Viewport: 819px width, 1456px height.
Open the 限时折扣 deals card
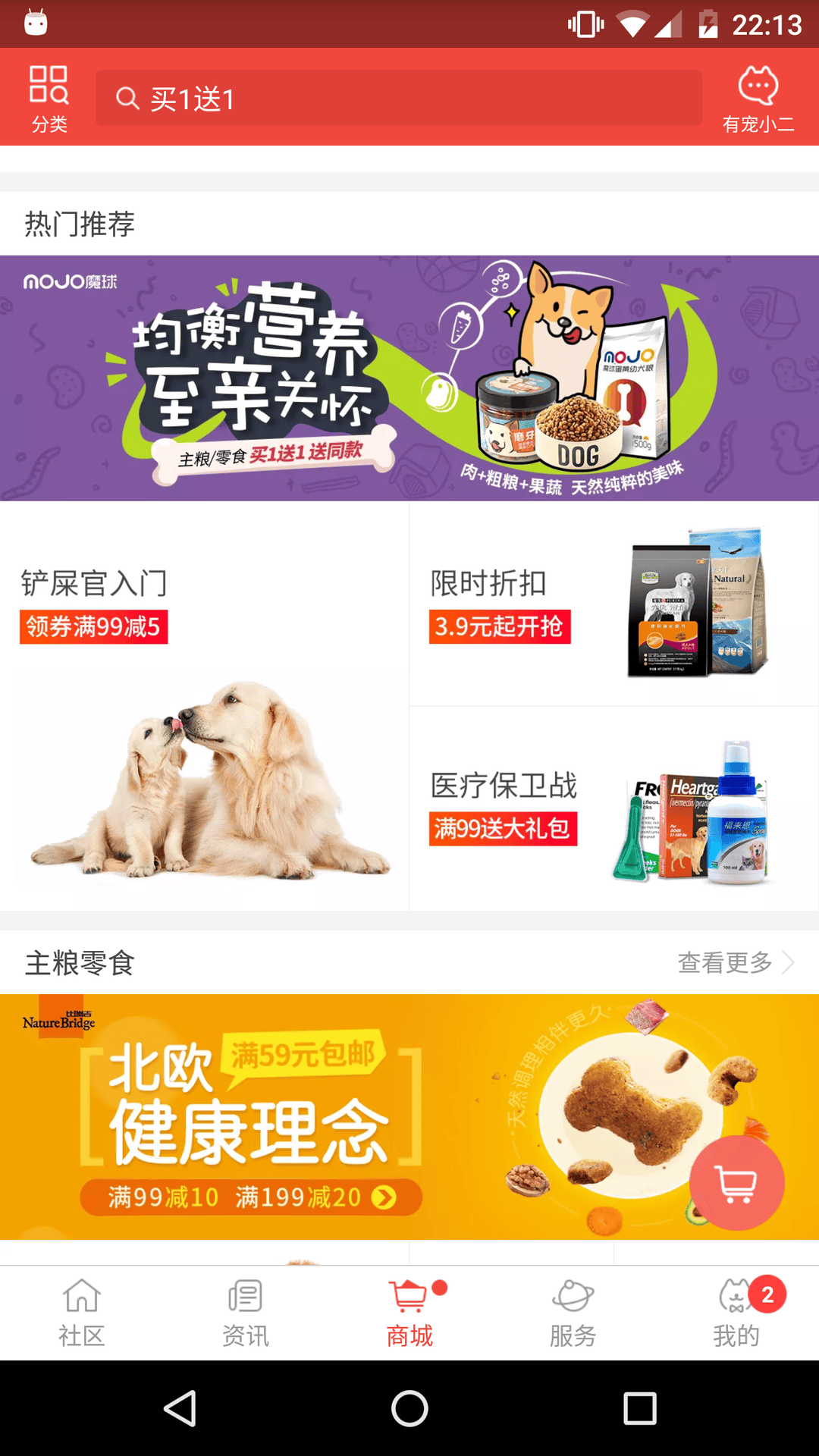614,604
